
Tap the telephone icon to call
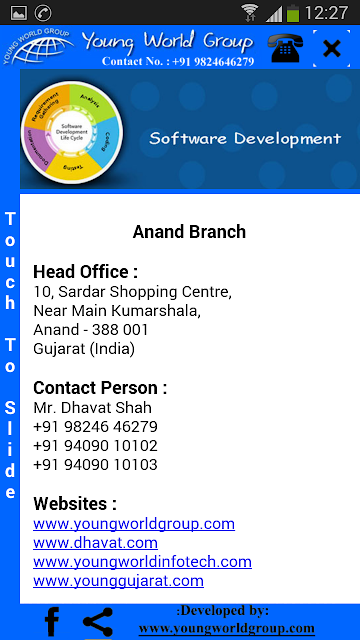point(285,48)
